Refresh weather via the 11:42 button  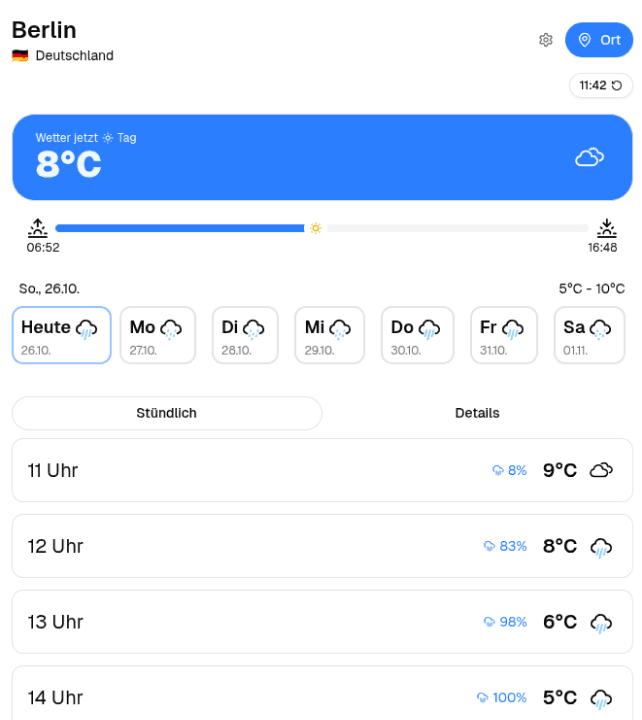[601, 86]
